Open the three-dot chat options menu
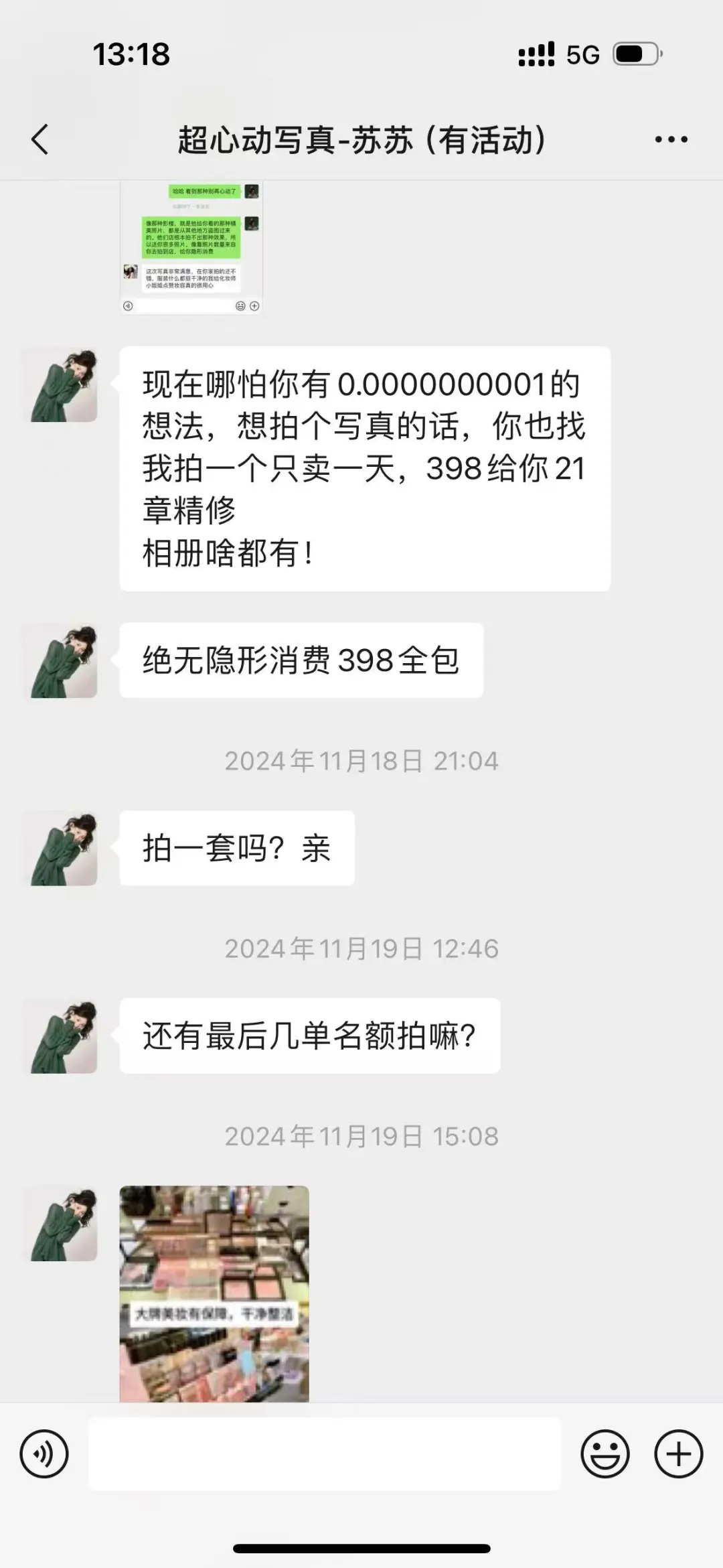723x1568 pixels. pyautogui.click(x=671, y=139)
